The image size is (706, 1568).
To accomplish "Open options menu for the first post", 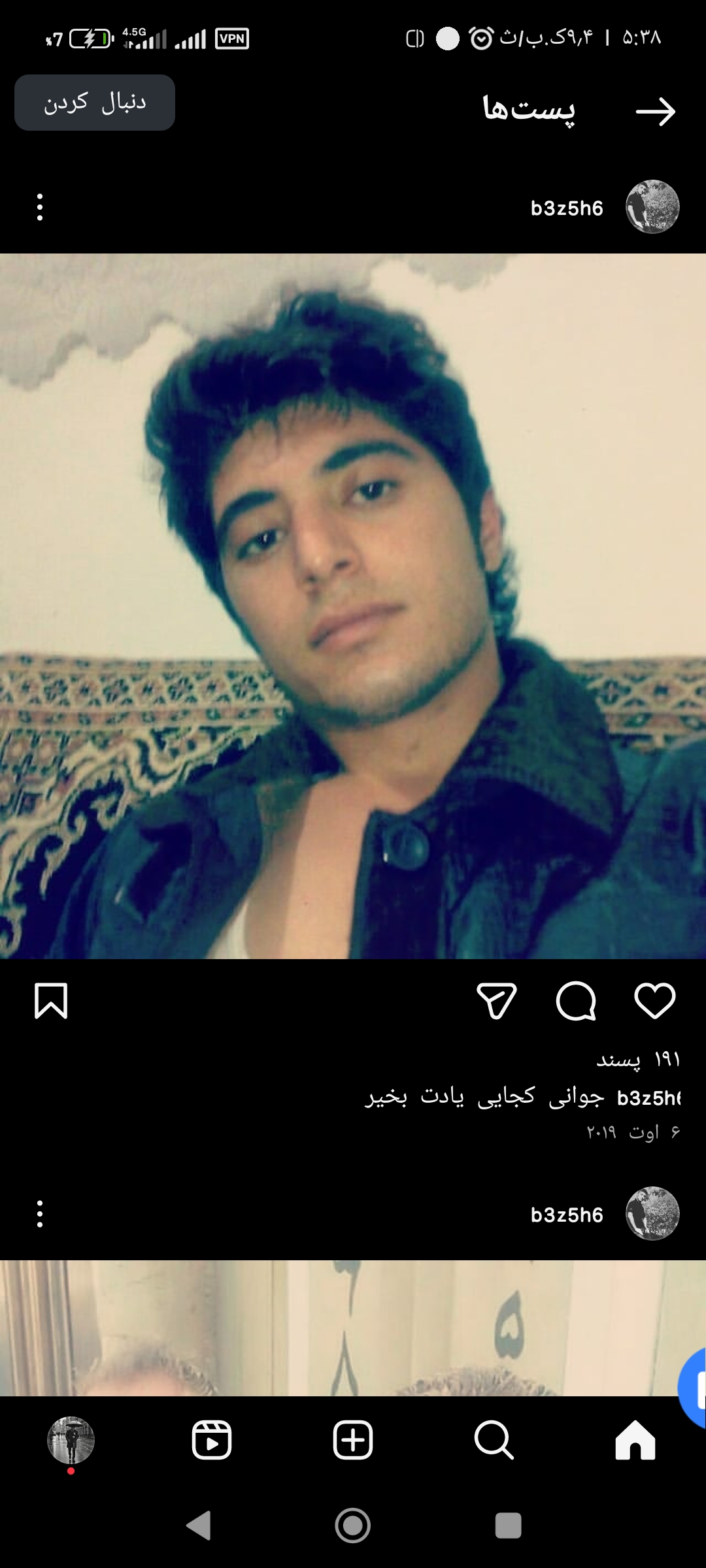I will click(40, 207).
